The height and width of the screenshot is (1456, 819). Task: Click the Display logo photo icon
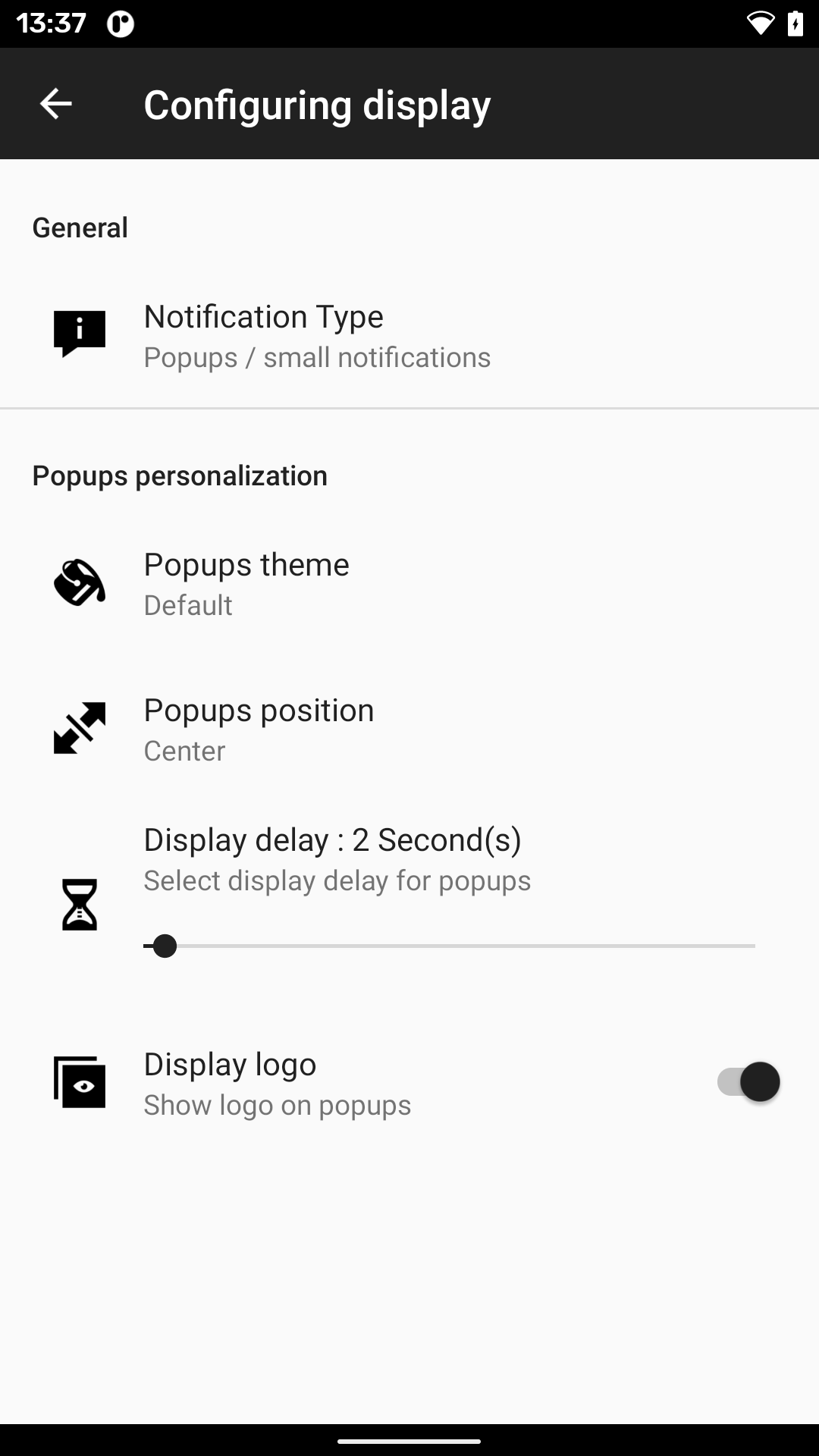pos(80,1082)
